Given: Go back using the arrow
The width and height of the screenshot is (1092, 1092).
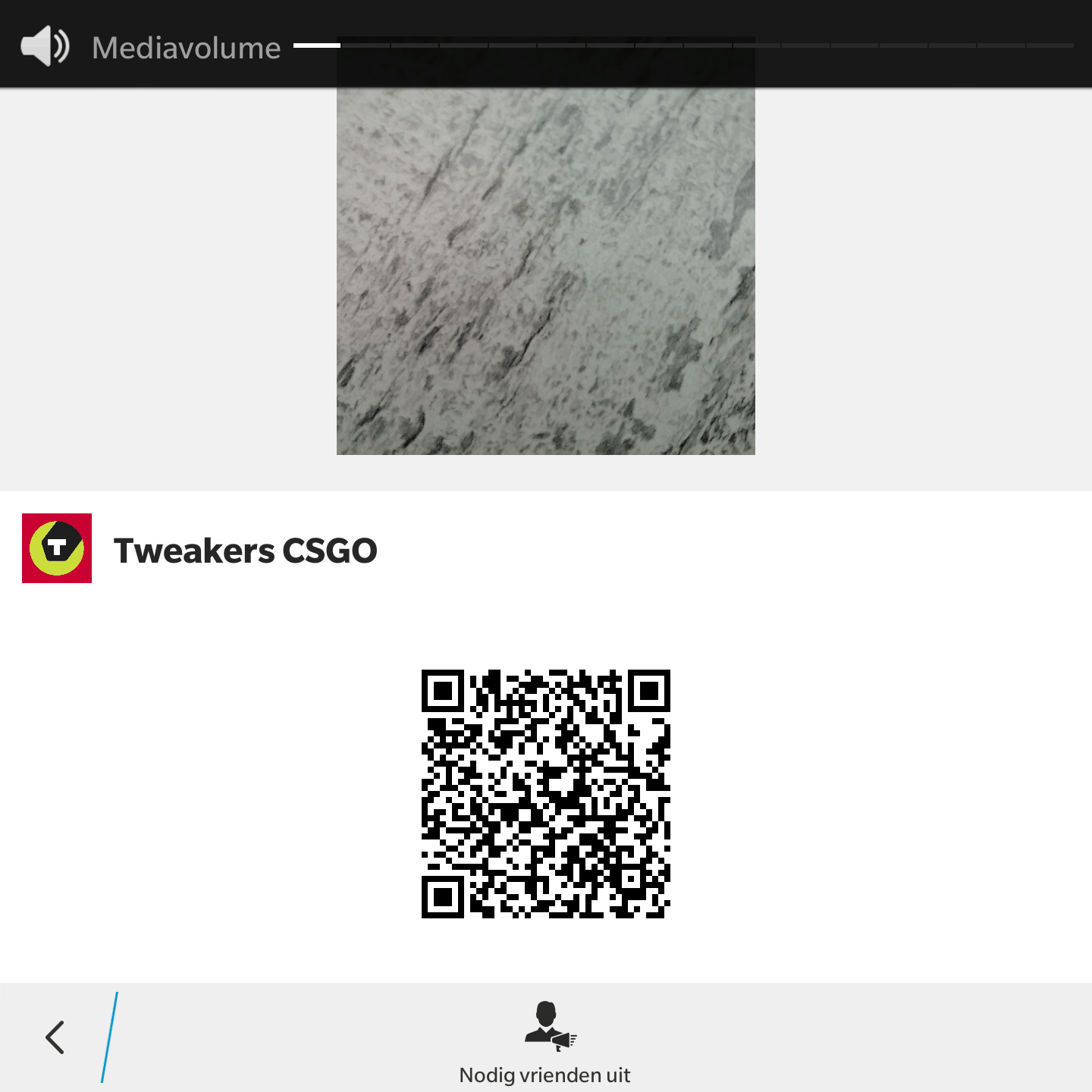Looking at the screenshot, I should point(55,1037).
